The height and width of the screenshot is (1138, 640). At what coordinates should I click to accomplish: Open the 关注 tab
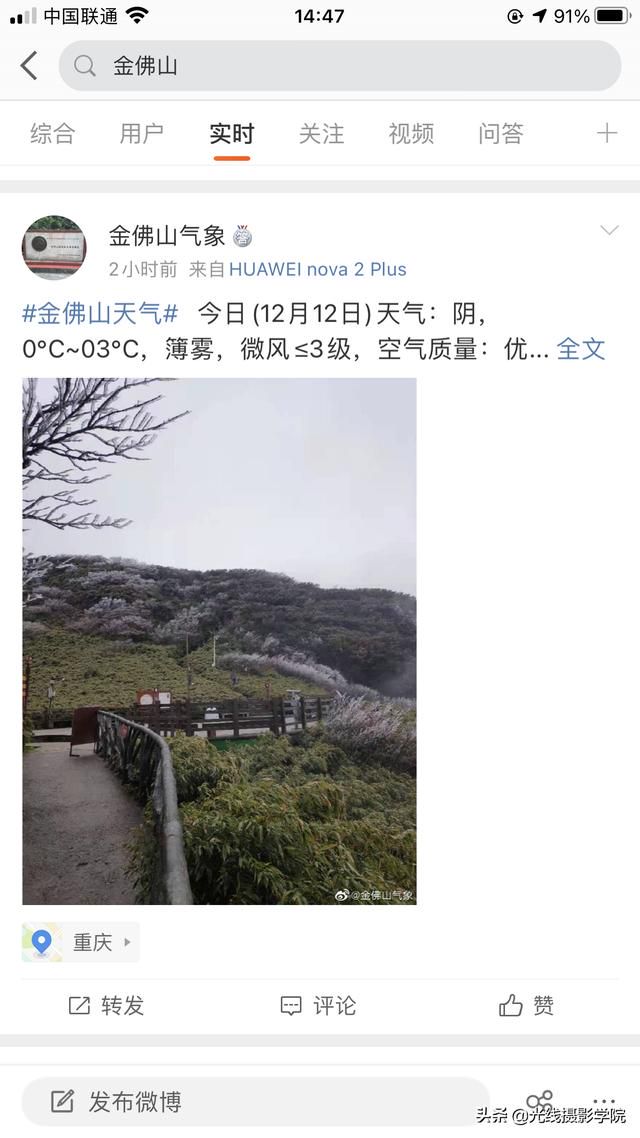coord(321,134)
